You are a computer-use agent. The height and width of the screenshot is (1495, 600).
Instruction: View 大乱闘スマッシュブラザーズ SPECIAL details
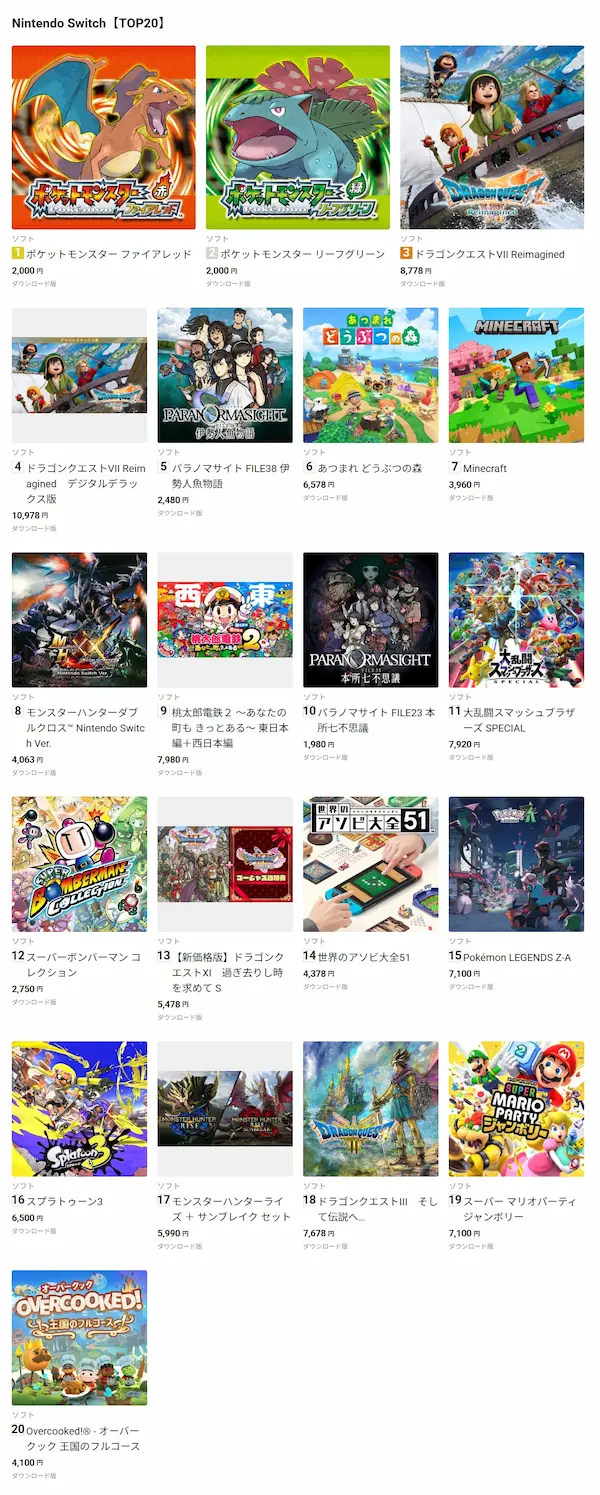516,620
